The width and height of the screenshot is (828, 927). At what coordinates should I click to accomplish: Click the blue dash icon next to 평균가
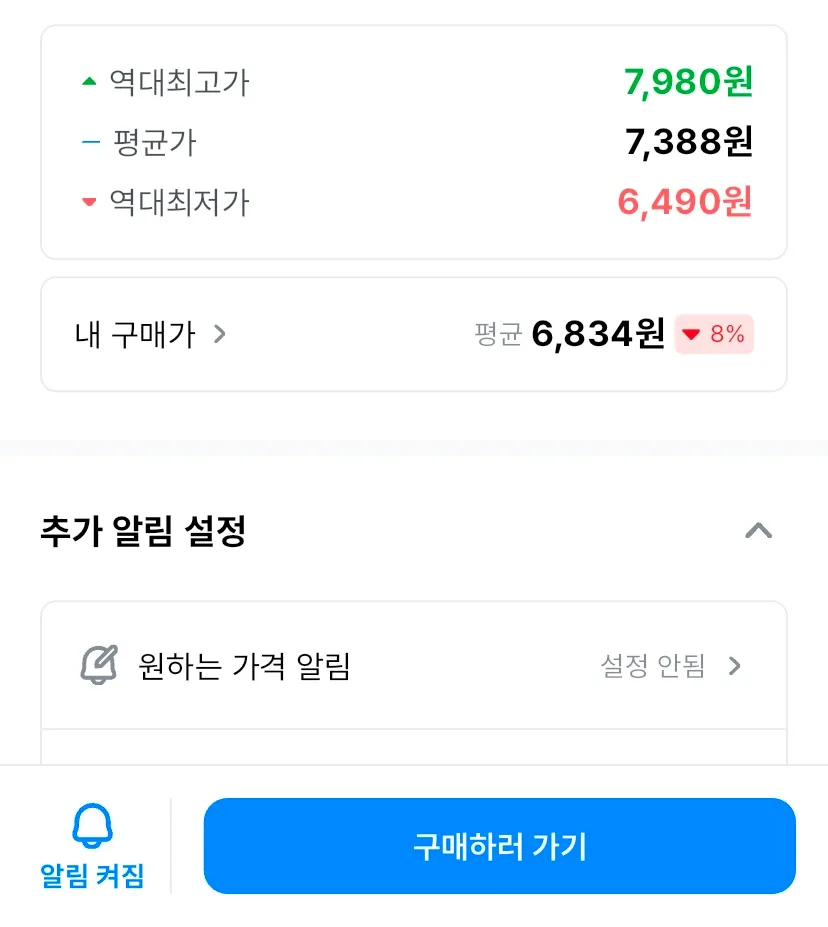coord(89,142)
